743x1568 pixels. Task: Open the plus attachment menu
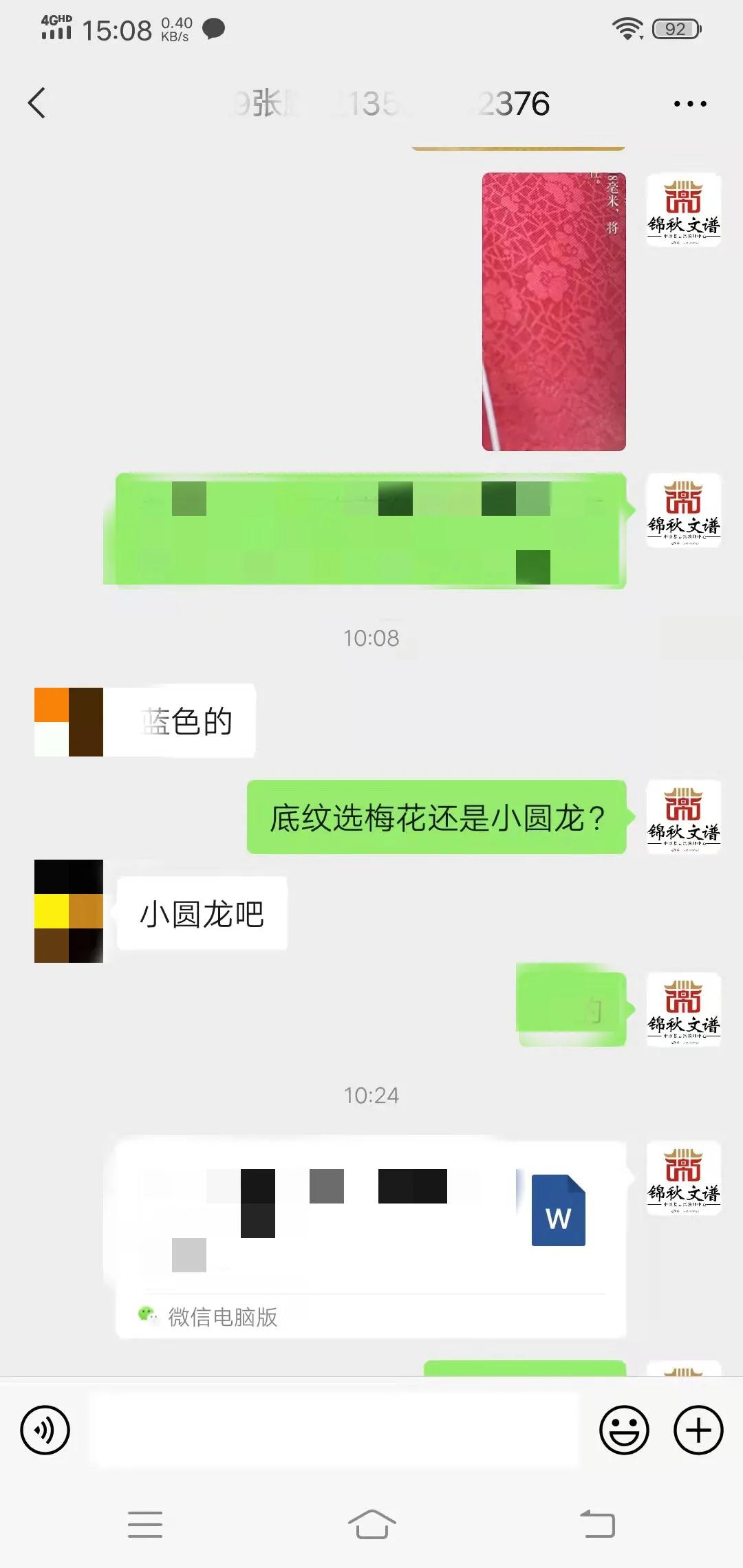tap(698, 1430)
